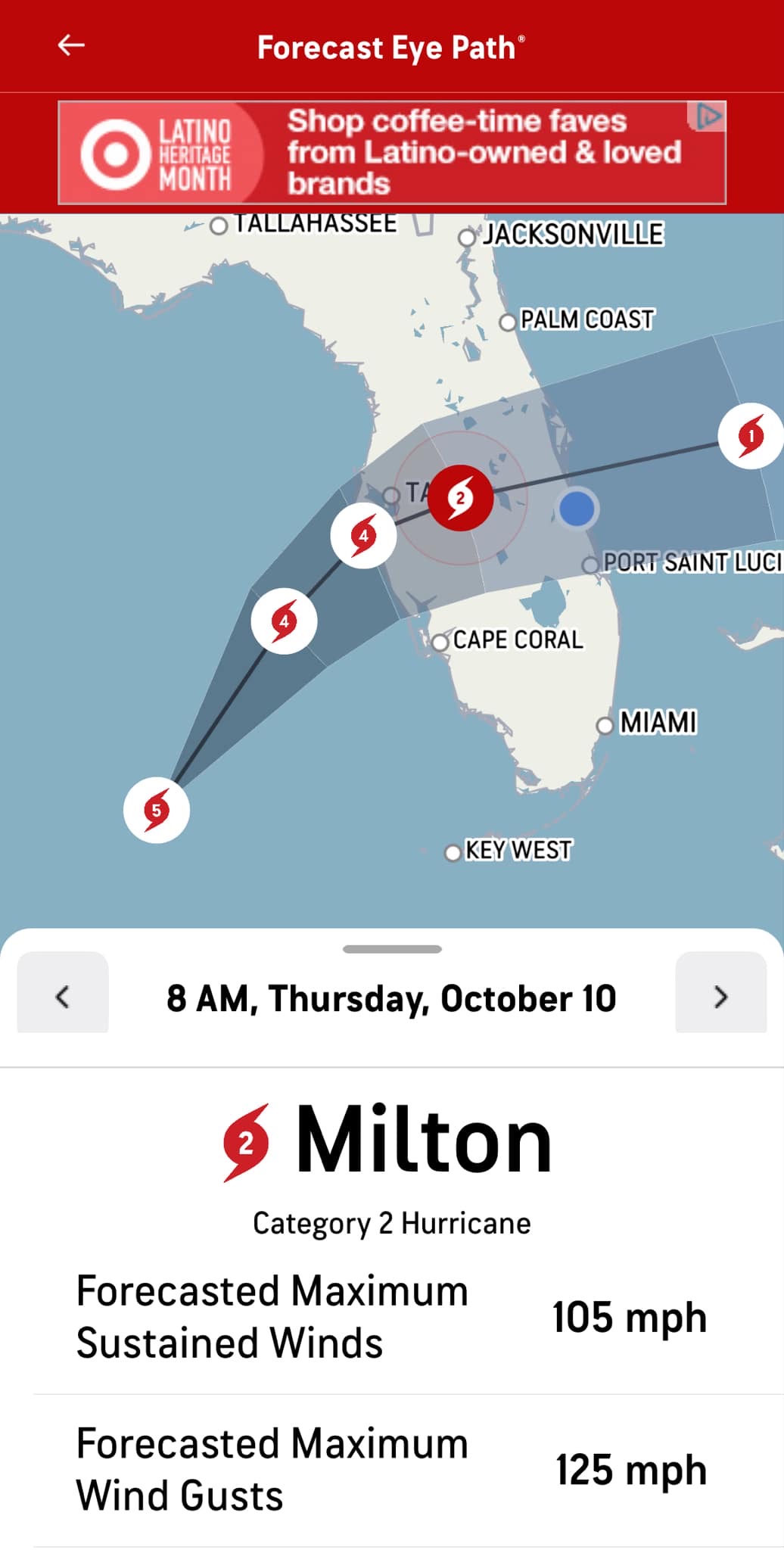Select the Jacksonville marker on the map
Viewport: 784px width, 1550px height.
pos(468,235)
